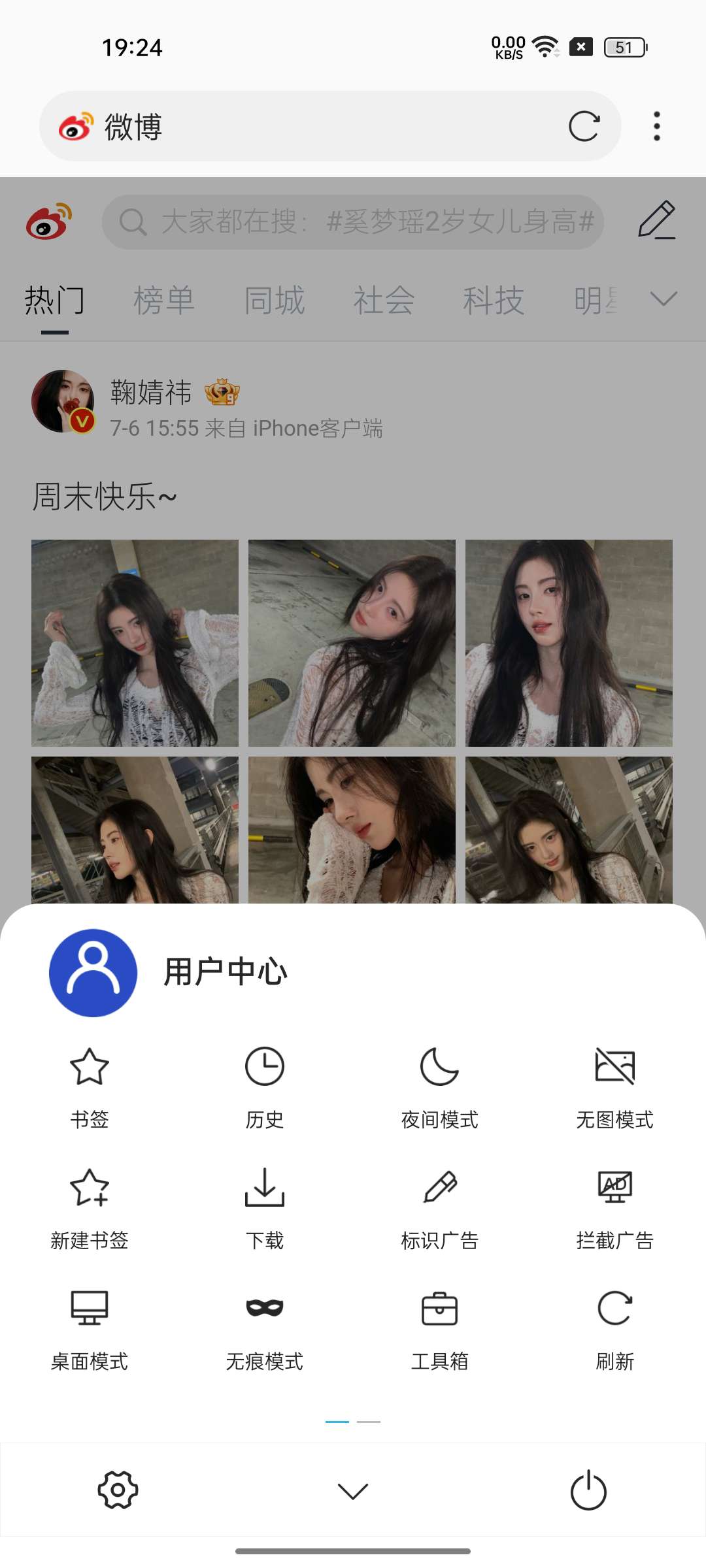Exit the browser with the power icon

(x=588, y=1491)
